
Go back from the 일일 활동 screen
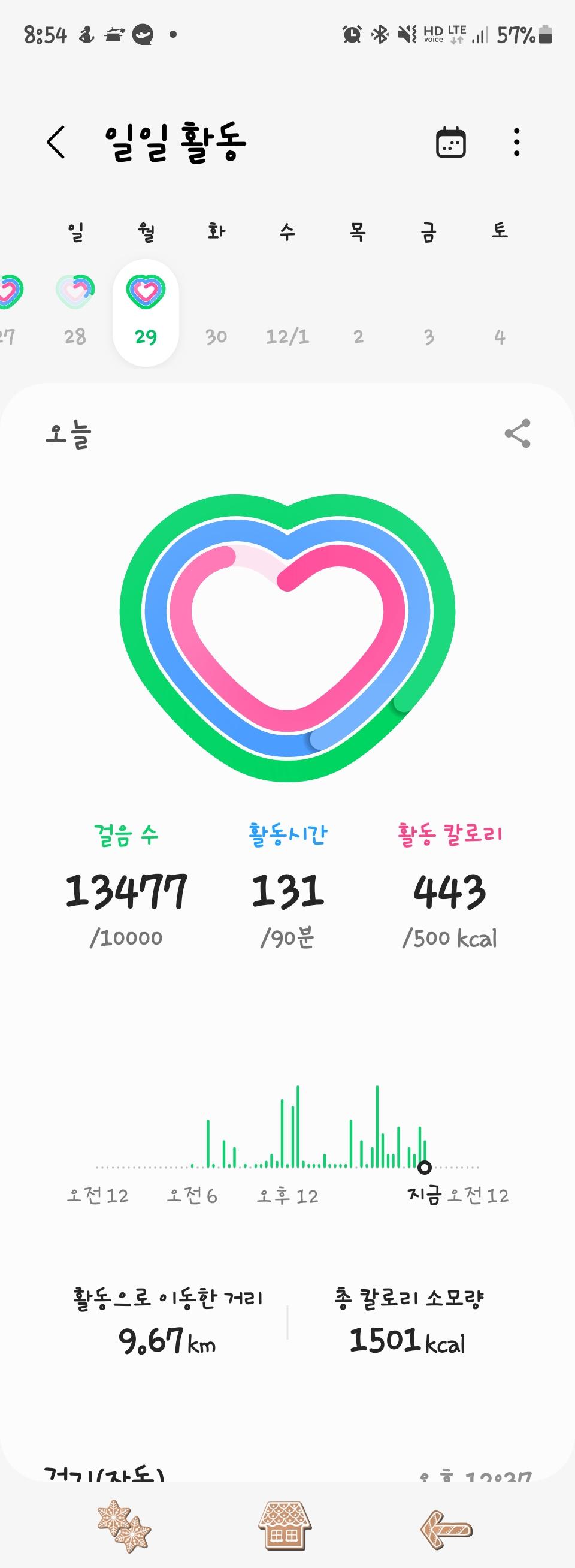point(56,143)
